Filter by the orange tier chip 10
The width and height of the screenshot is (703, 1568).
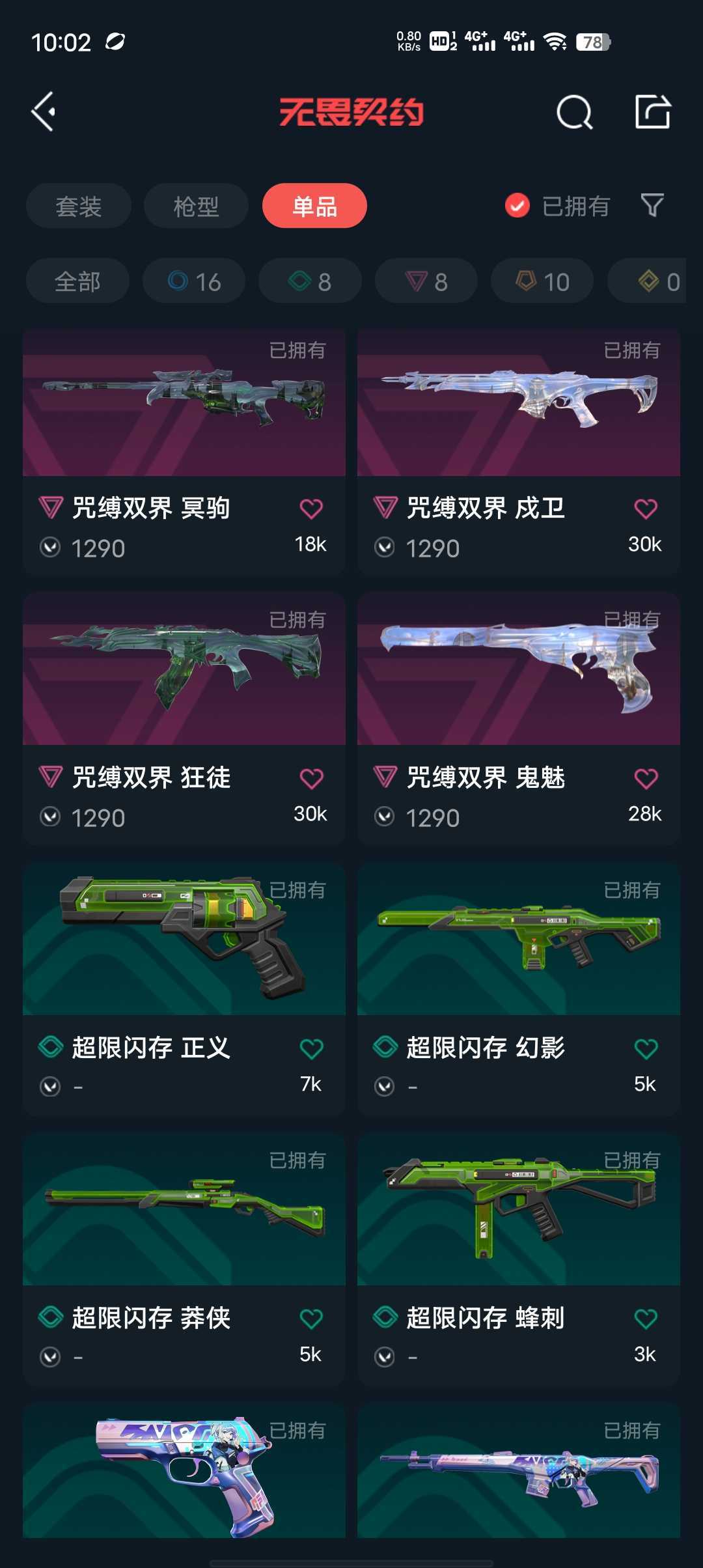tap(542, 281)
